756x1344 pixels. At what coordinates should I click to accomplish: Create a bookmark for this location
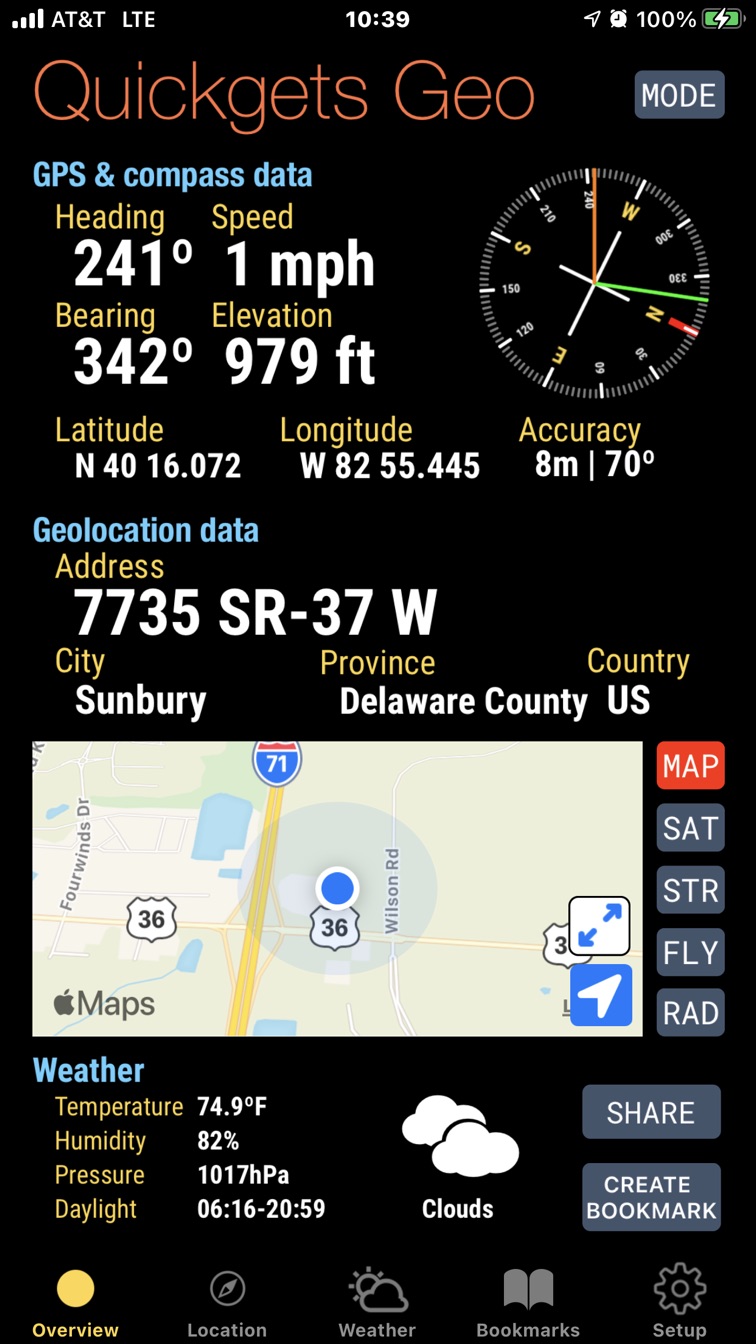click(651, 1196)
